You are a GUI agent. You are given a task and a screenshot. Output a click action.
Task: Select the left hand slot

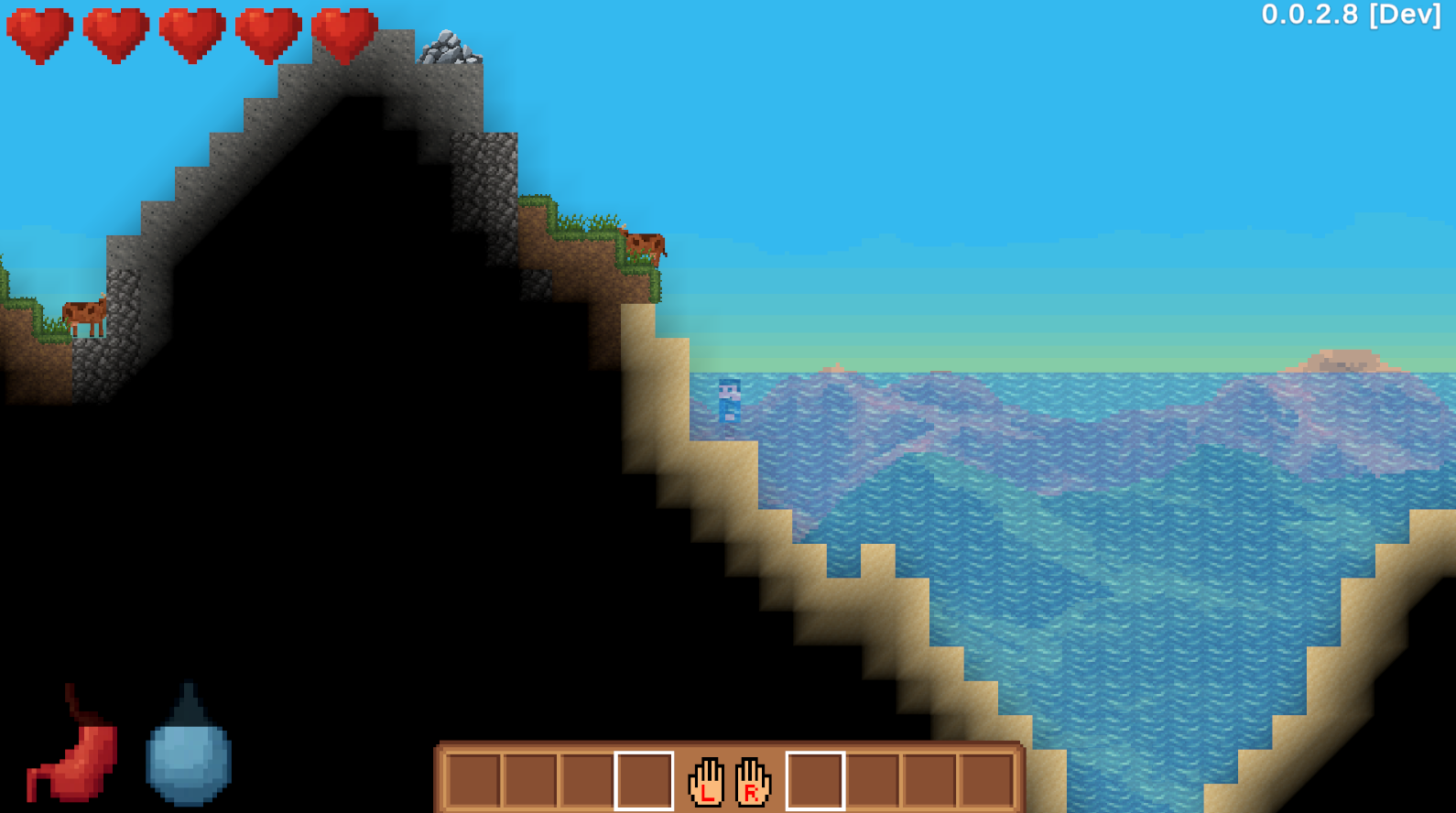(706, 782)
